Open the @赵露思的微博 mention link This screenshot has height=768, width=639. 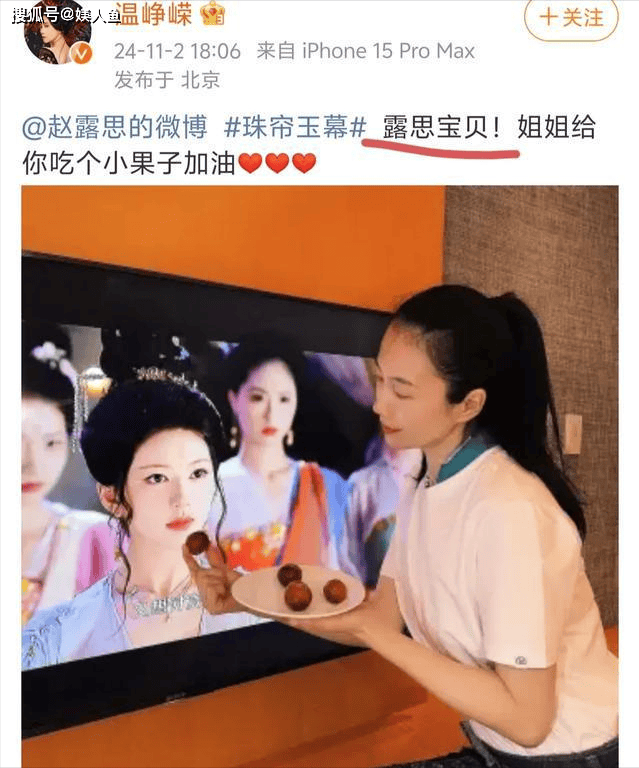tap(115, 127)
